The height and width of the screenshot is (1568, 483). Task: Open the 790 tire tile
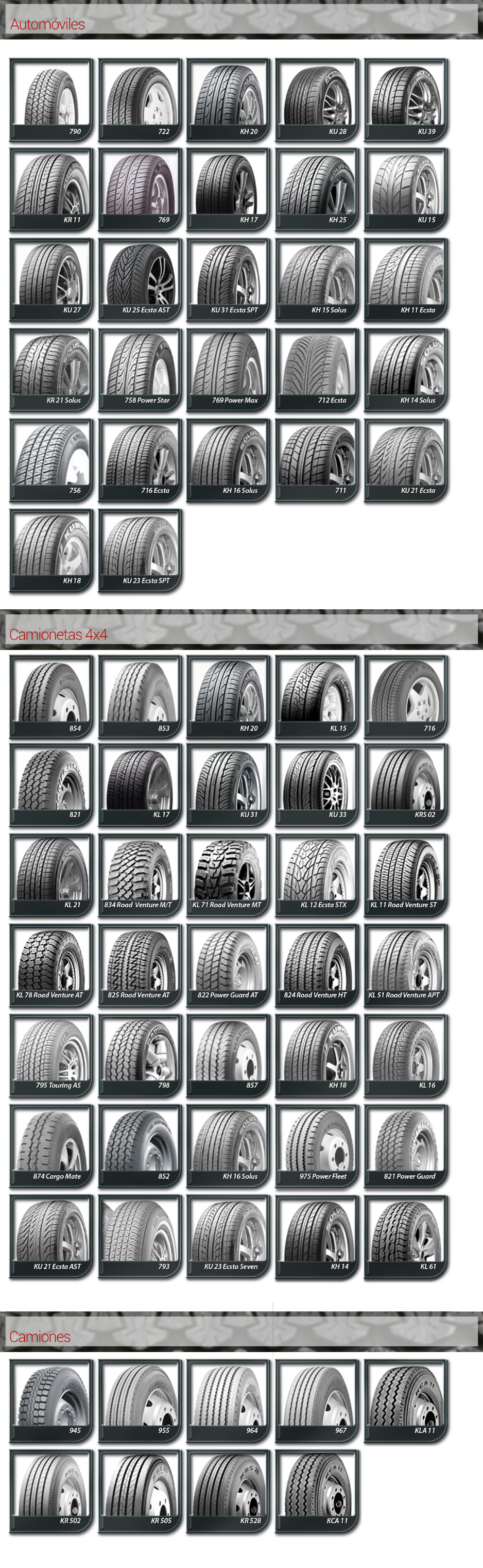pyautogui.click(x=51, y=101)
